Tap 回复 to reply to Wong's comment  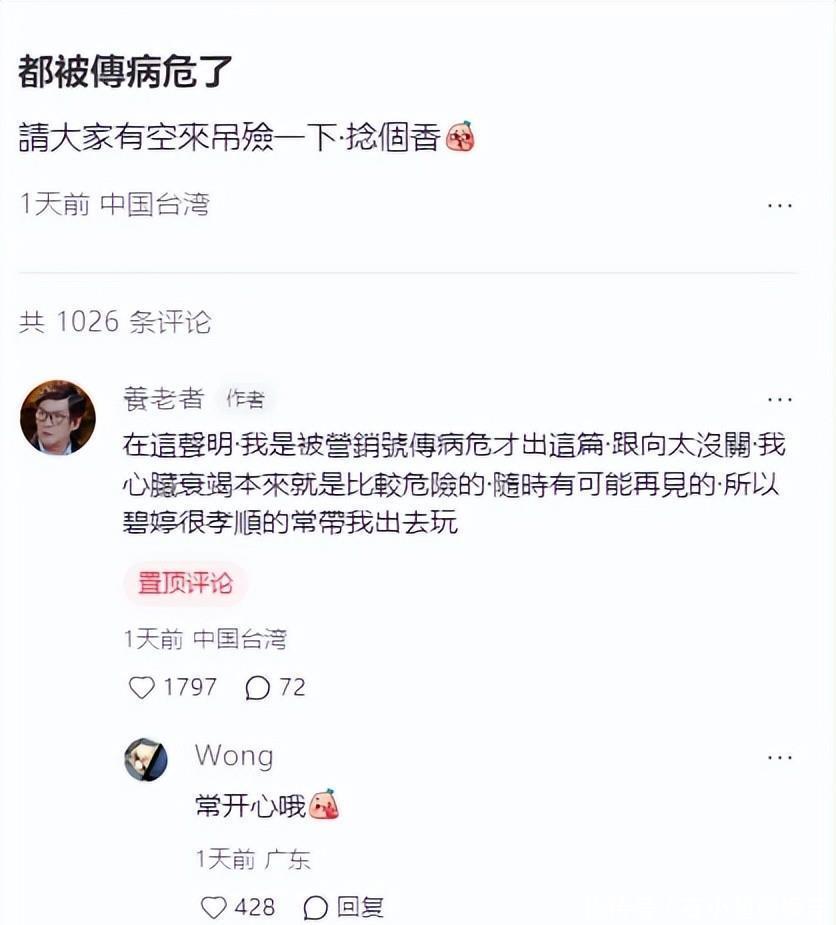[345, 907]
